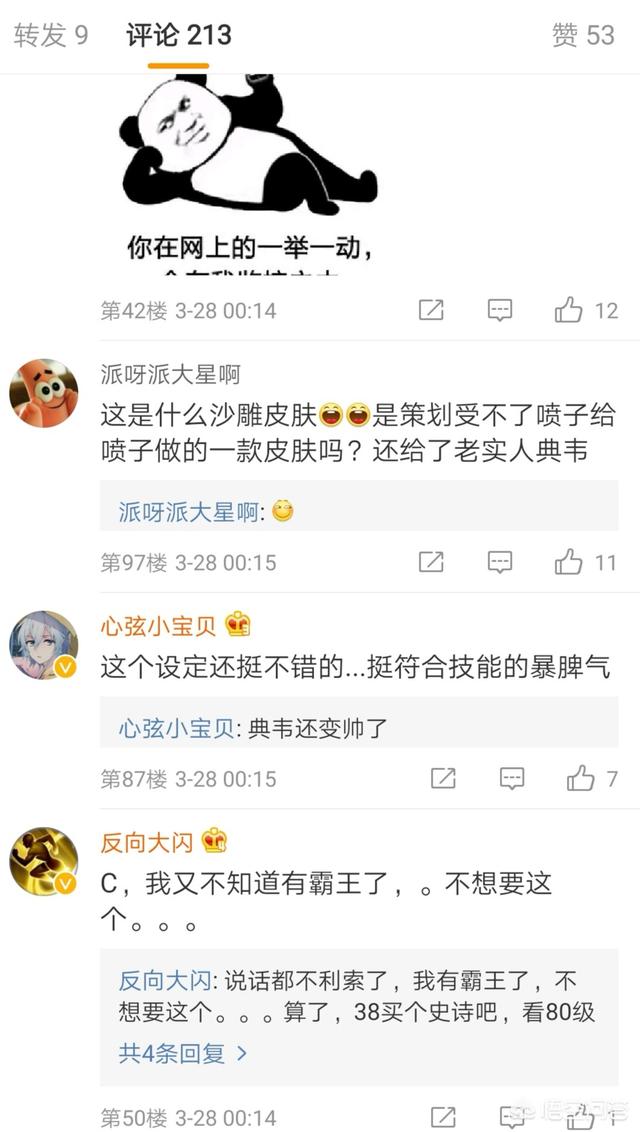Image resolution: width=640 pixels, height=1132 pixels.
Task: Like the 第87楼 comment with 7 likes
Action: pyautogui.click(x=592, y=778)
